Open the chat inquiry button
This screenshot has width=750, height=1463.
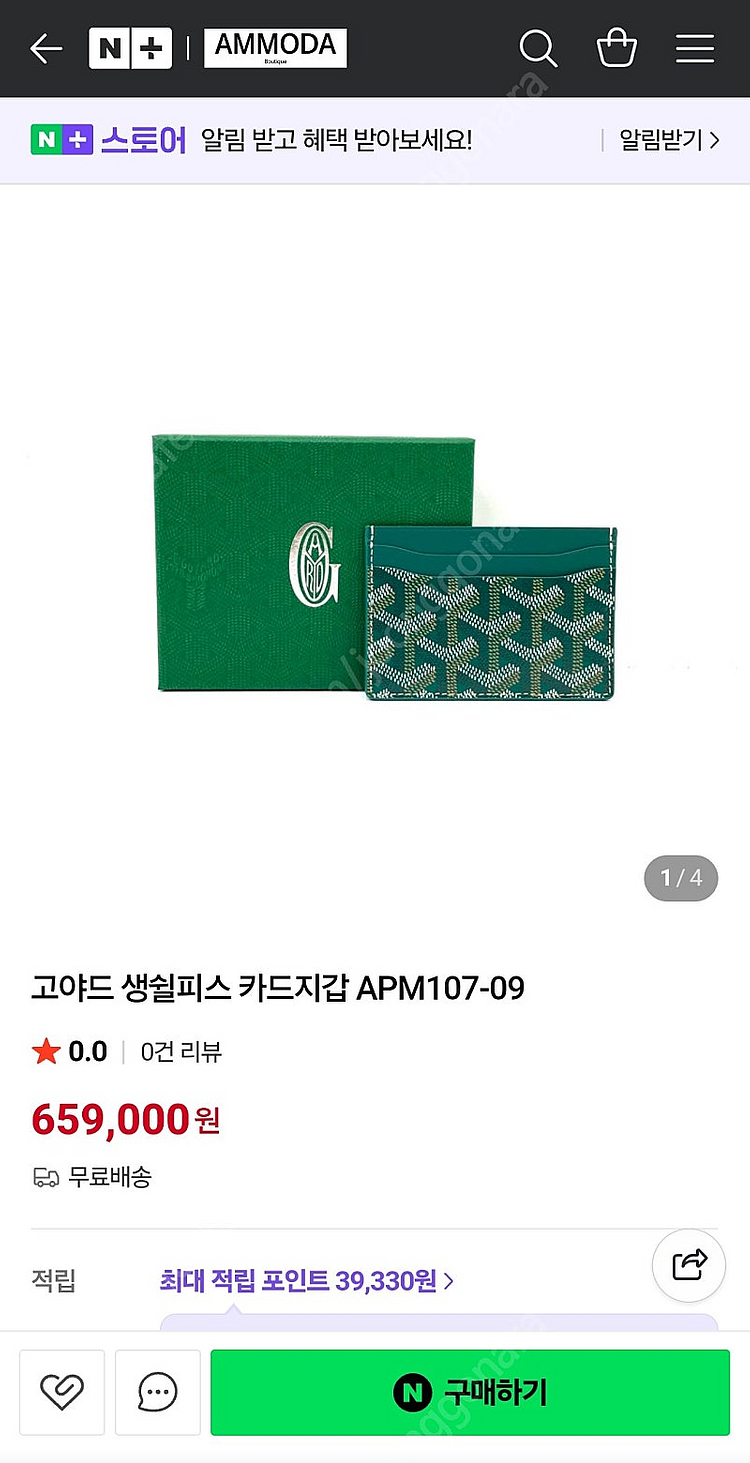tap(158, 1391)
